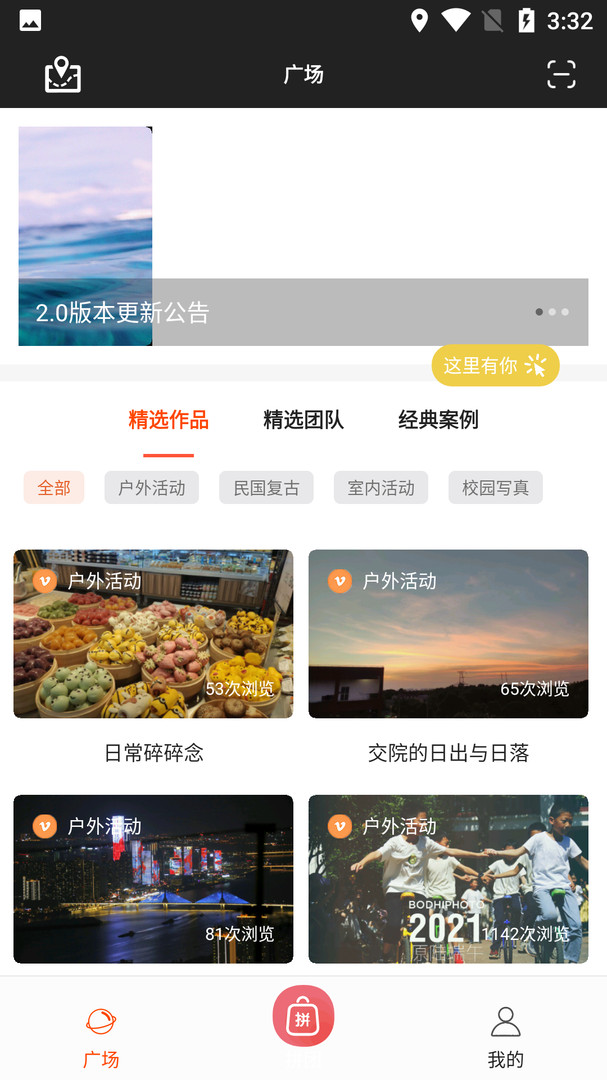Image resolution: width=607 pixels, height=1080 pixels.
Task: Switch to the 精选团队 tab
Action: (x=303, y=420)
